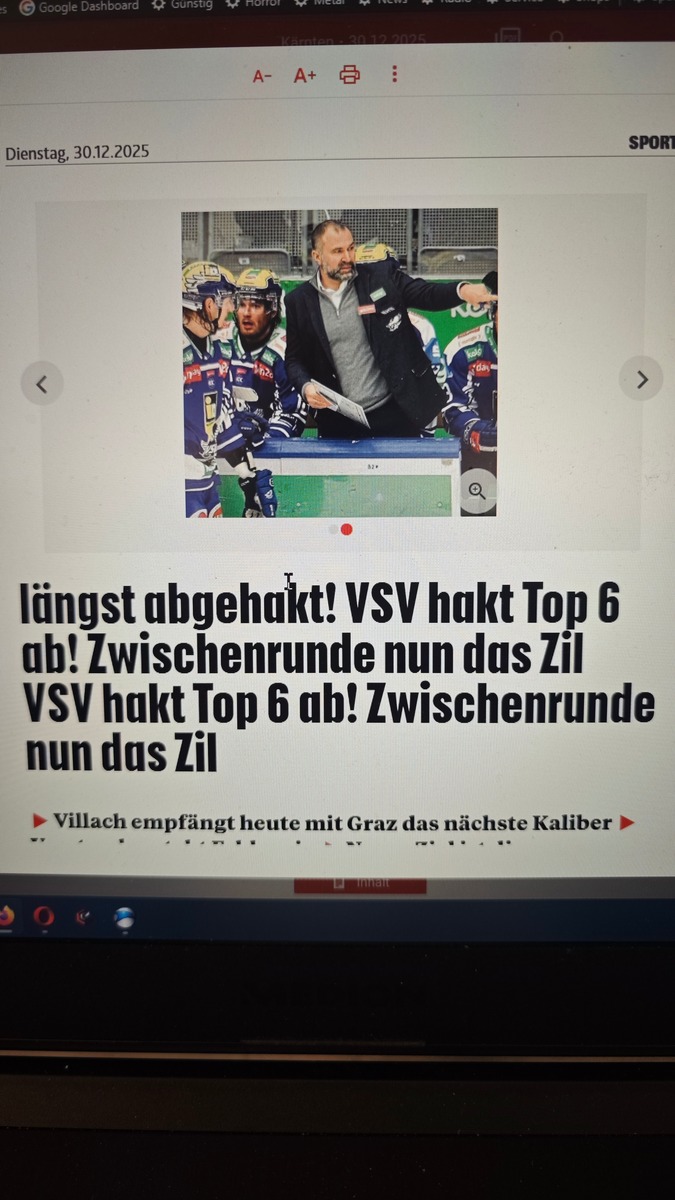Launch Firefox from the taskbar
675x1200 pixels.
pyautogui.click(x=5, y=917)
